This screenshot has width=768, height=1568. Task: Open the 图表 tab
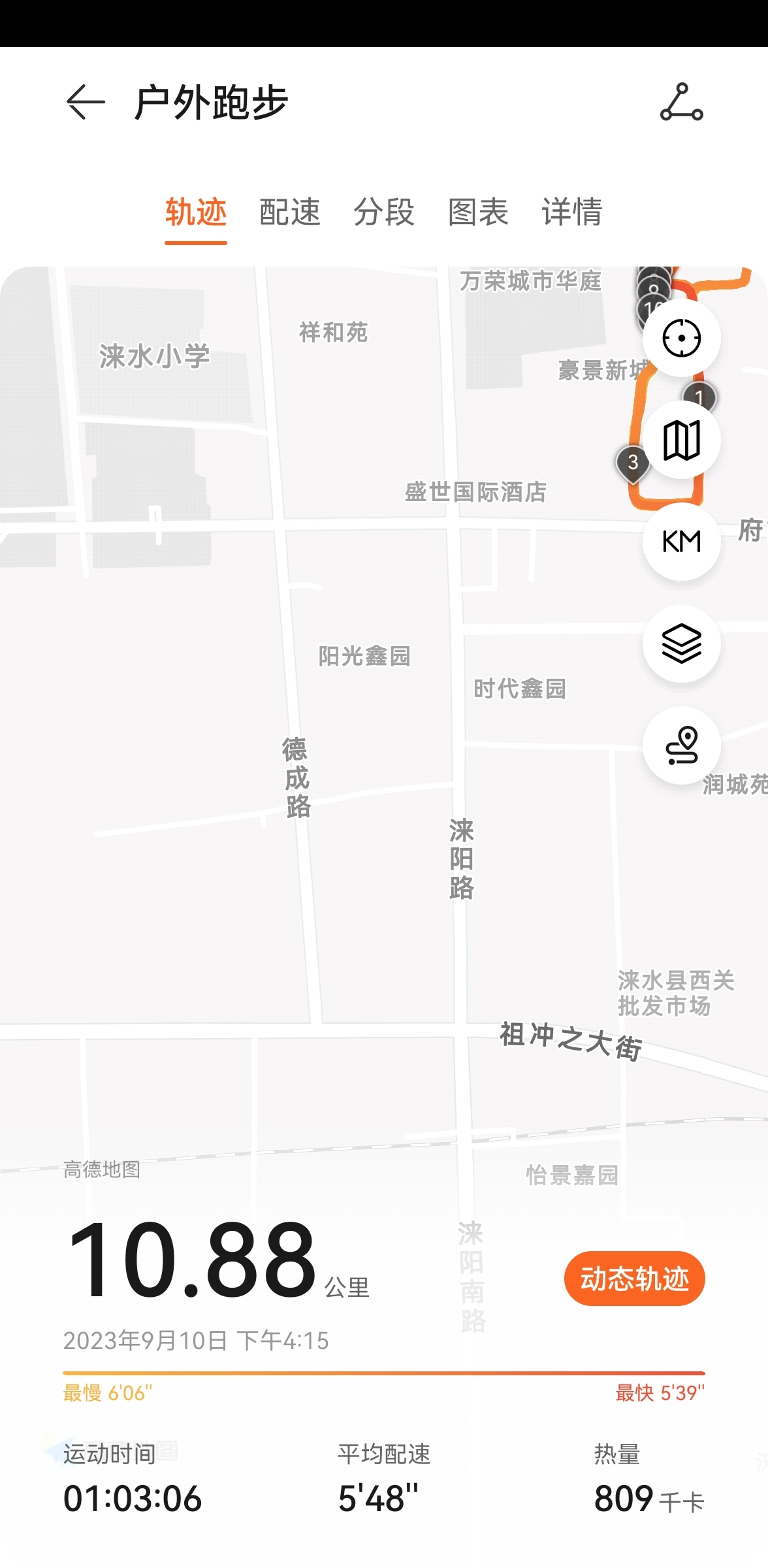[478, 212]
